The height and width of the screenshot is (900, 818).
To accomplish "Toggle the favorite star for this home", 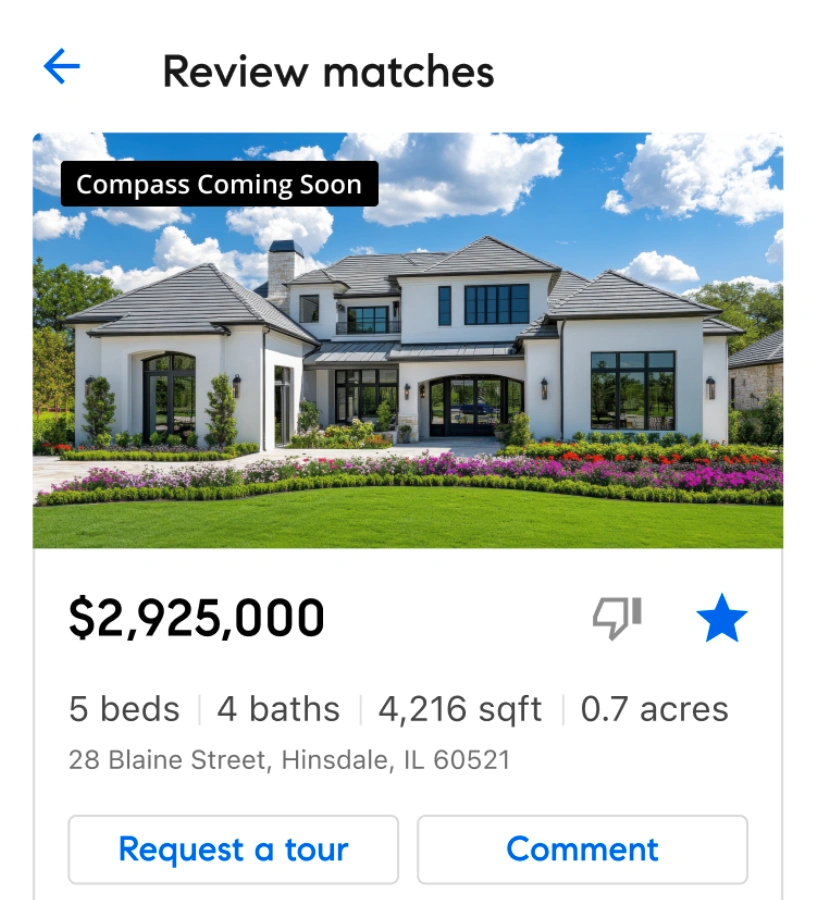I will [721, 618].
